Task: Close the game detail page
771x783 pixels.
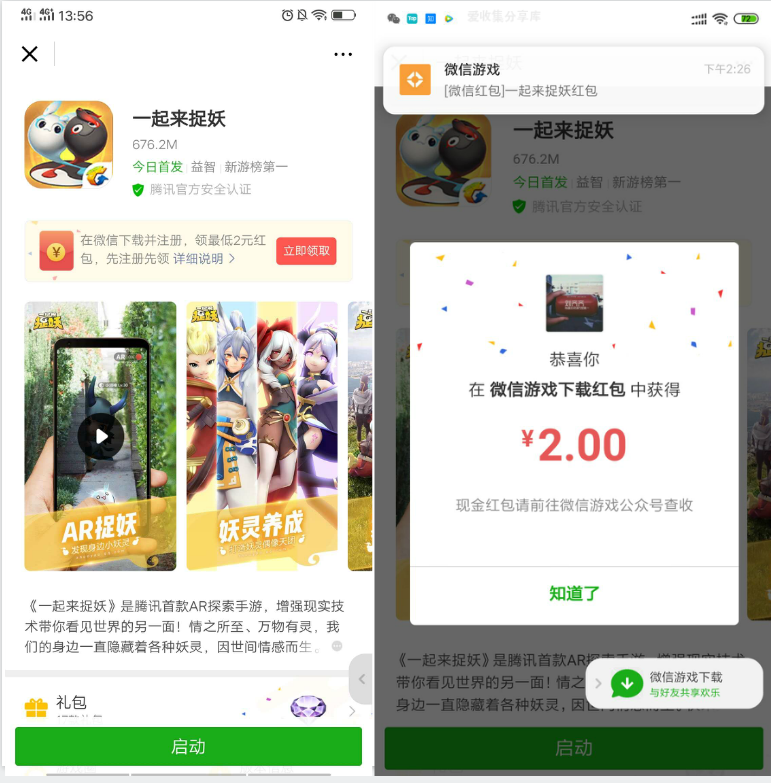Action: click(x=30, y=54)
